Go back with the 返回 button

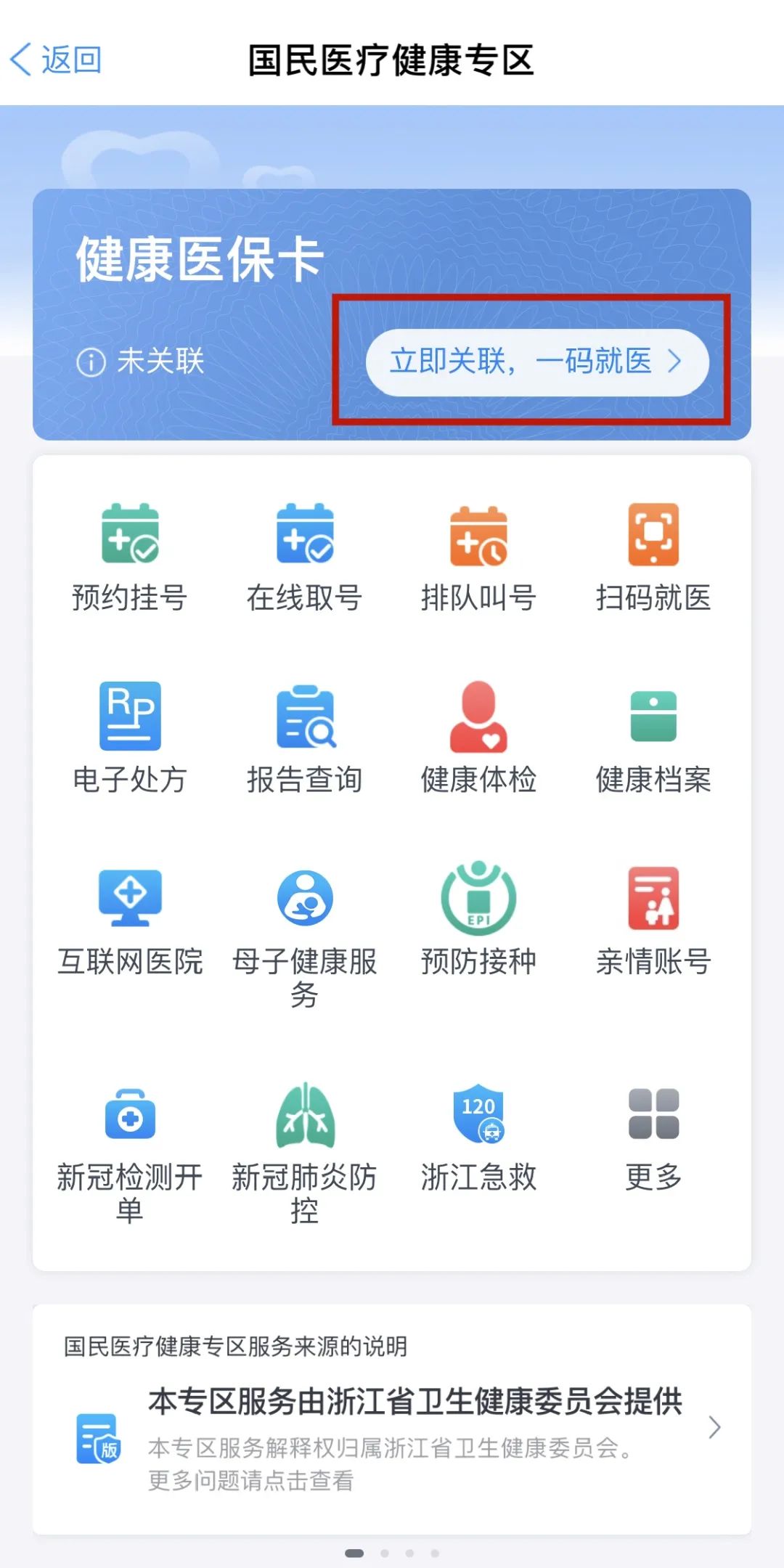[x=56, y=60]
